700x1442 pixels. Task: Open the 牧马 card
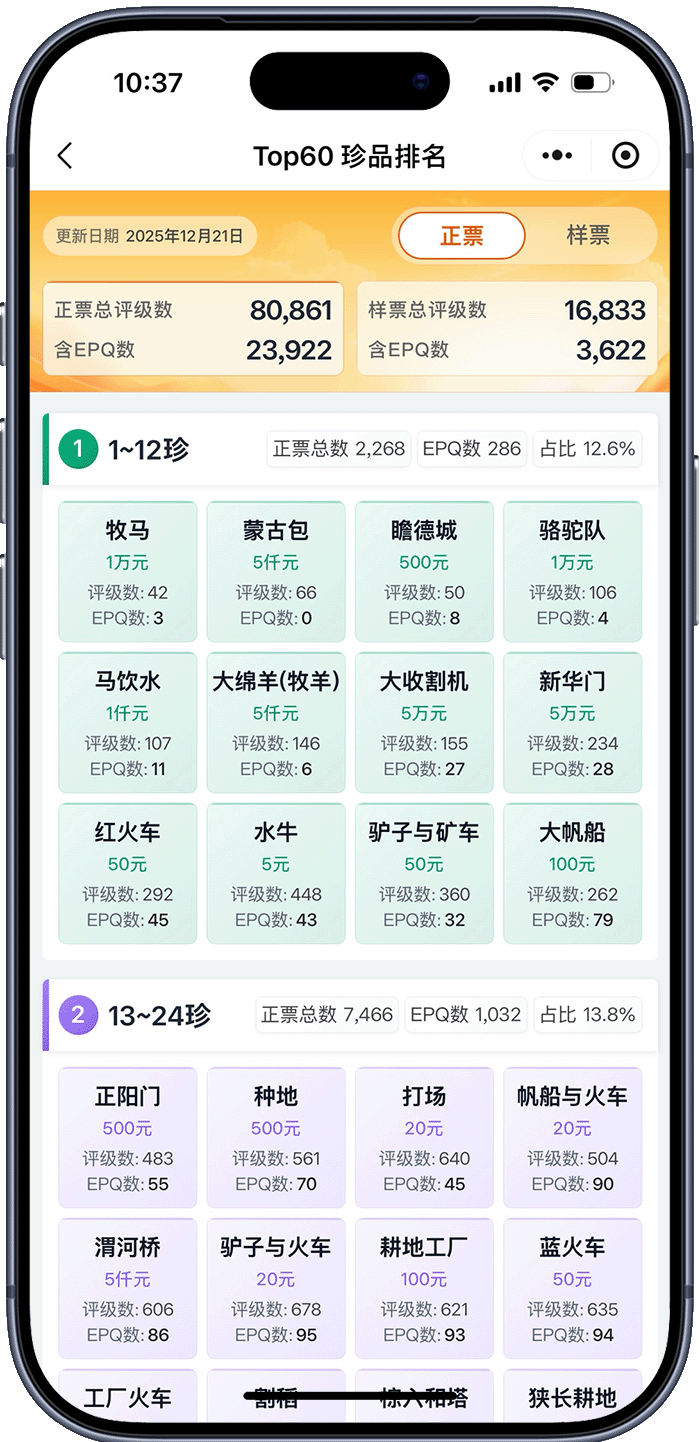point(128,572)
